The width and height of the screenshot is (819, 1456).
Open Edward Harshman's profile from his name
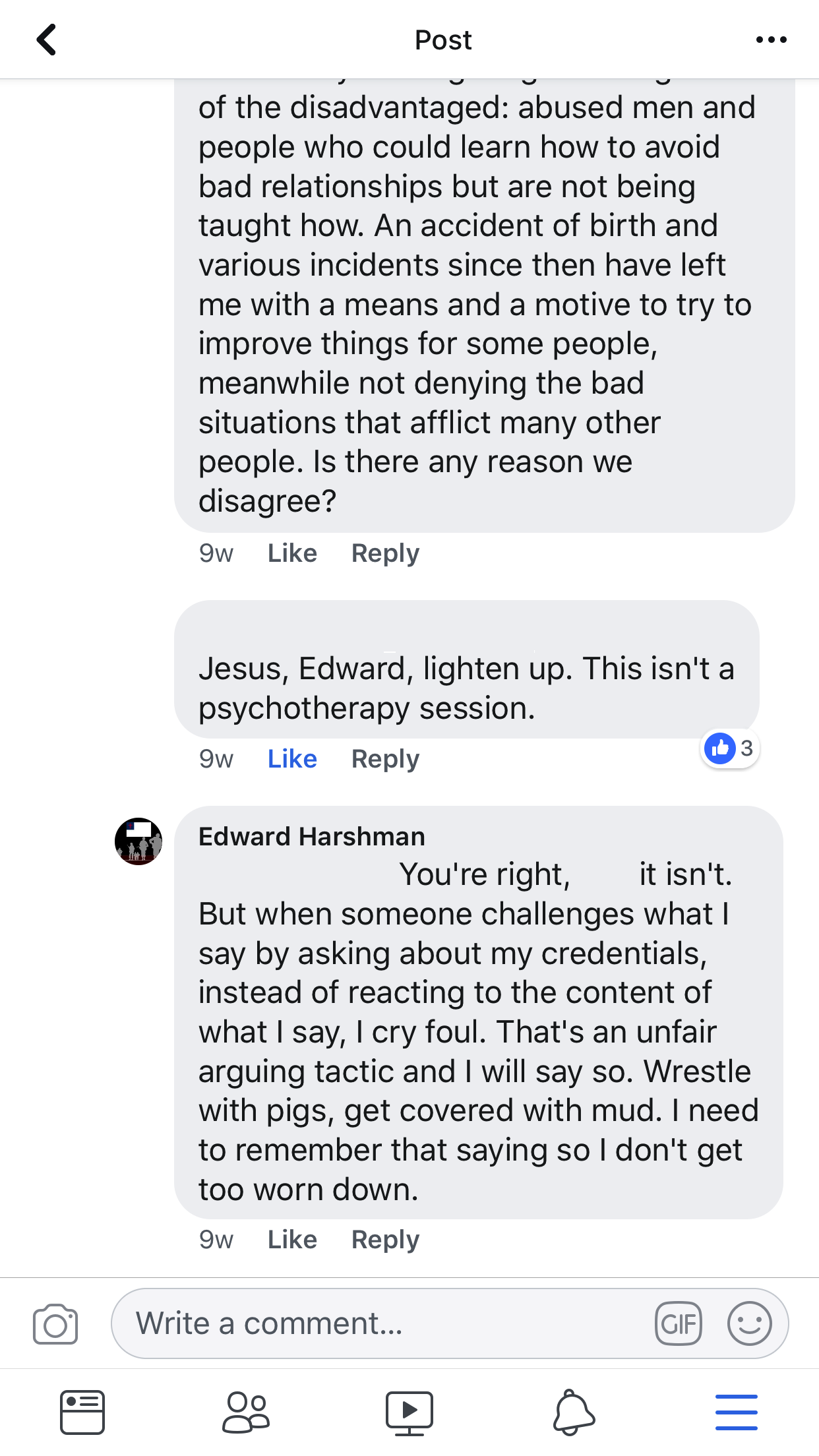pyautogui.click(x=311, y=836)
